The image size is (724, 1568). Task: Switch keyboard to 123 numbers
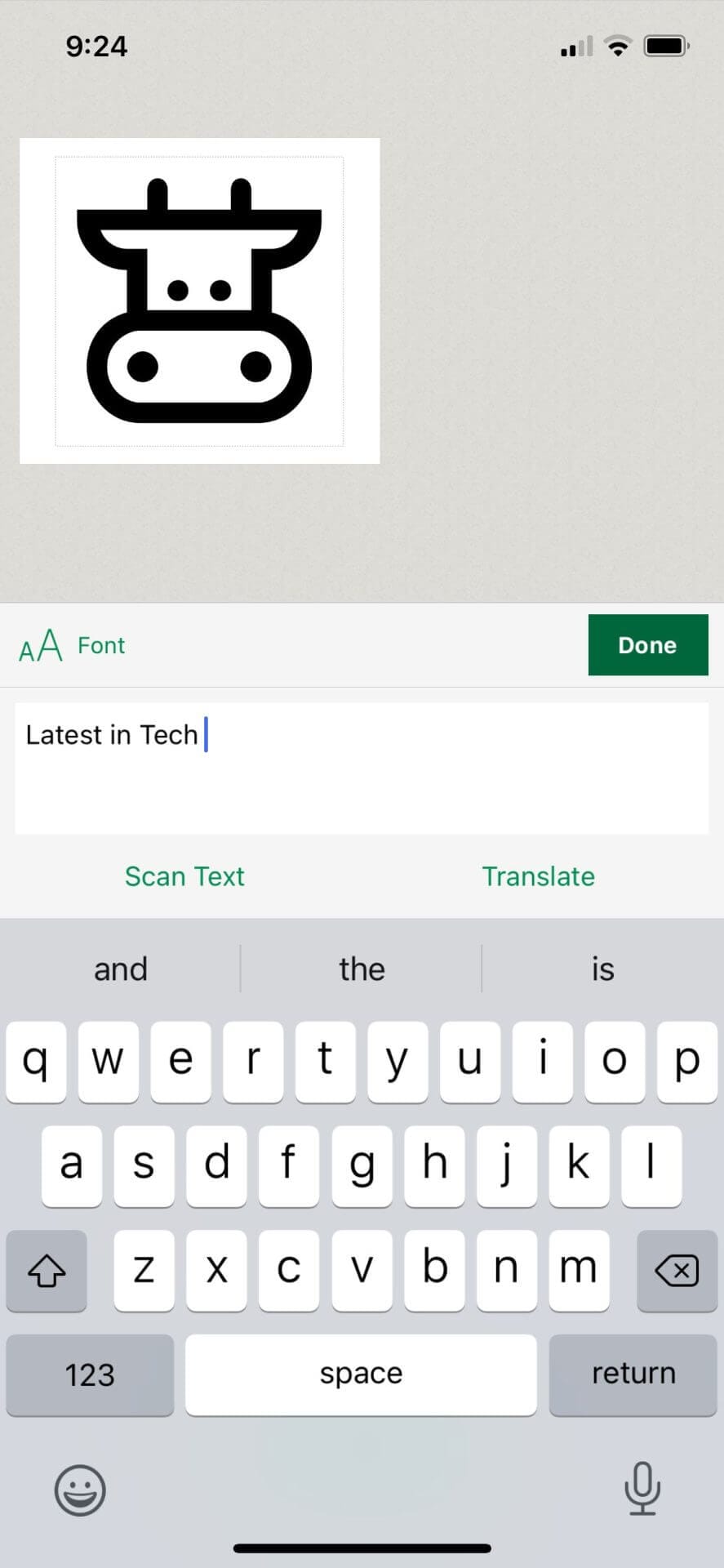point(90,1374)
